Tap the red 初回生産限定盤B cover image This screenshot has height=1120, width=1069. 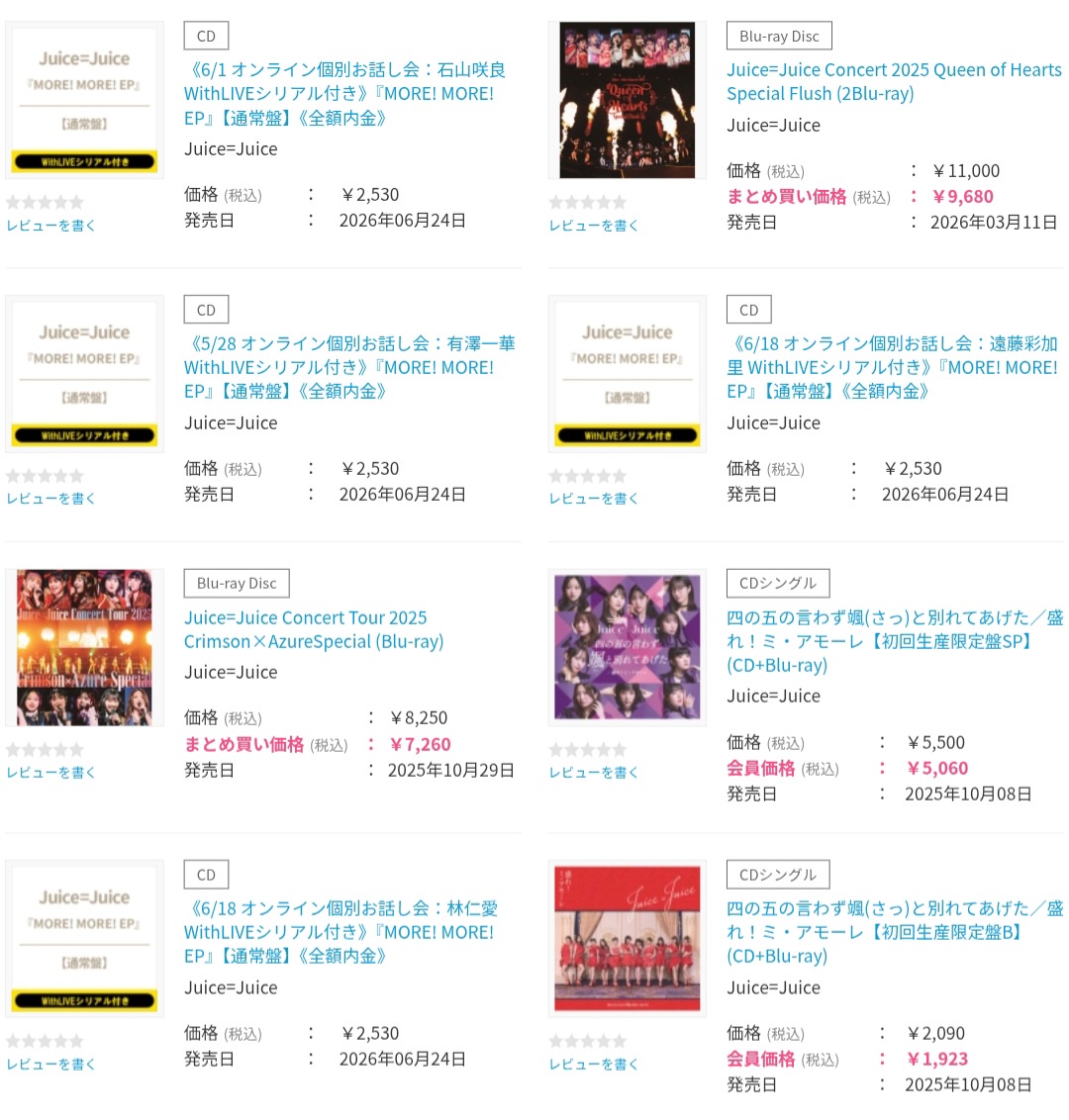[x=627, y=939]
